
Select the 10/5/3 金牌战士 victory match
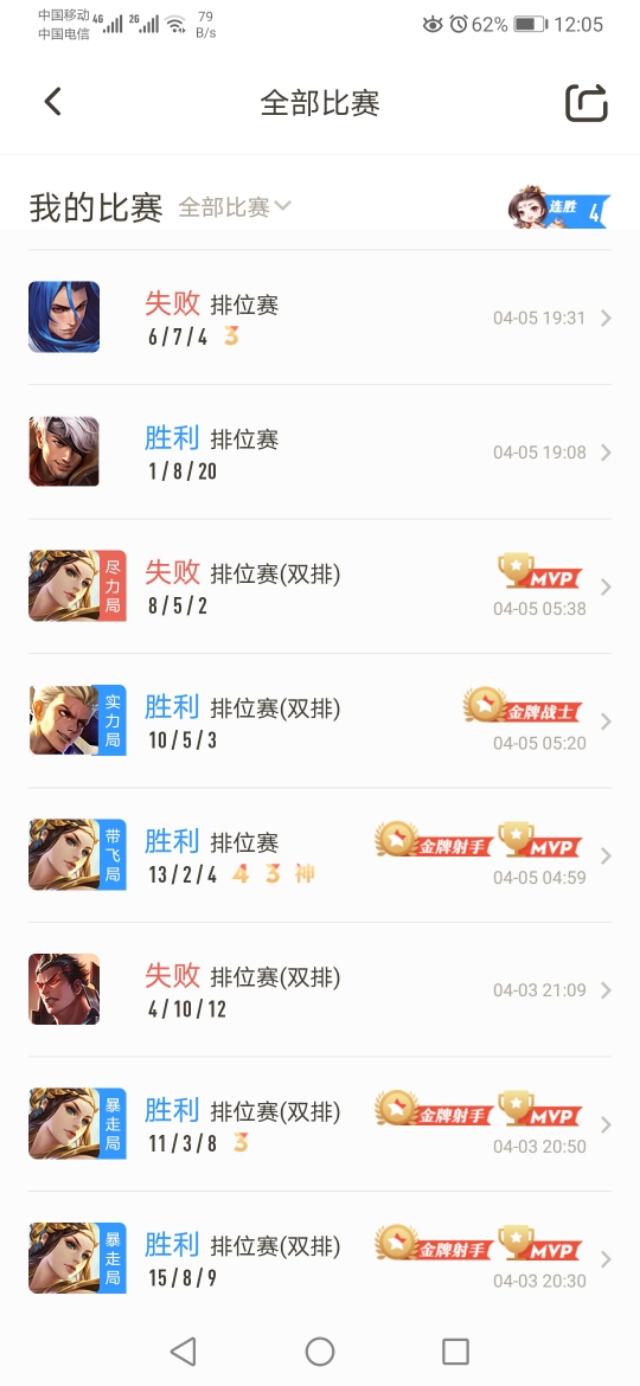[x=320, y=721]
